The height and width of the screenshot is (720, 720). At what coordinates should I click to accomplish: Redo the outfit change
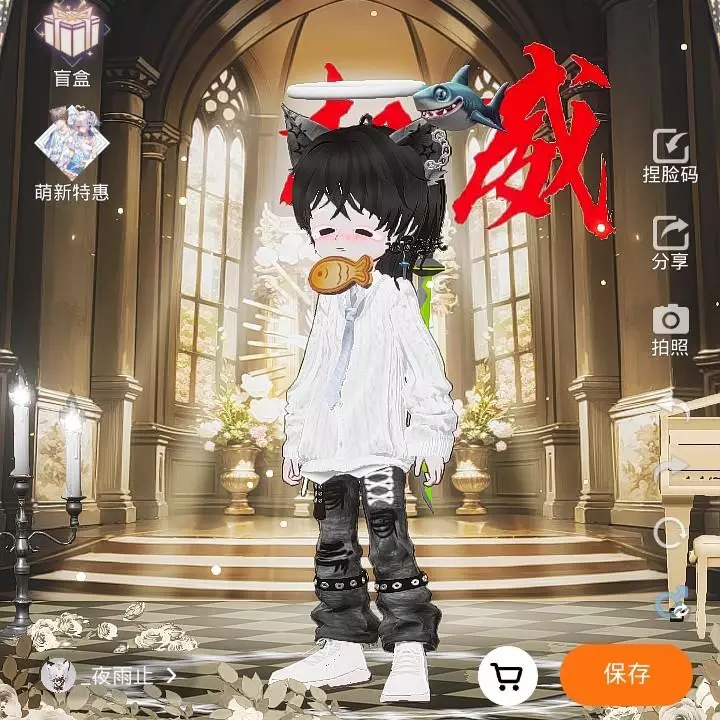tap(672, 468)
